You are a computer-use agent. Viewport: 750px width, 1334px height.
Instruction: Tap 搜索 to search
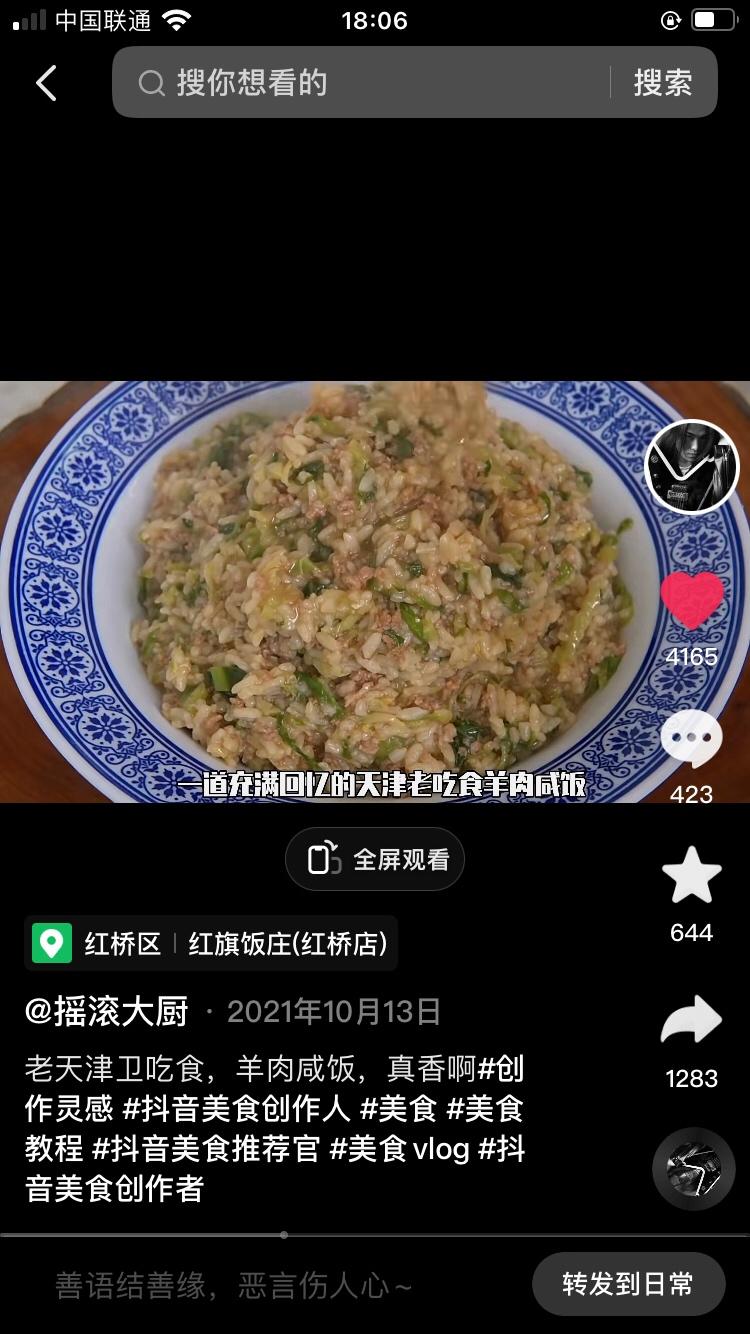[662, 83]
